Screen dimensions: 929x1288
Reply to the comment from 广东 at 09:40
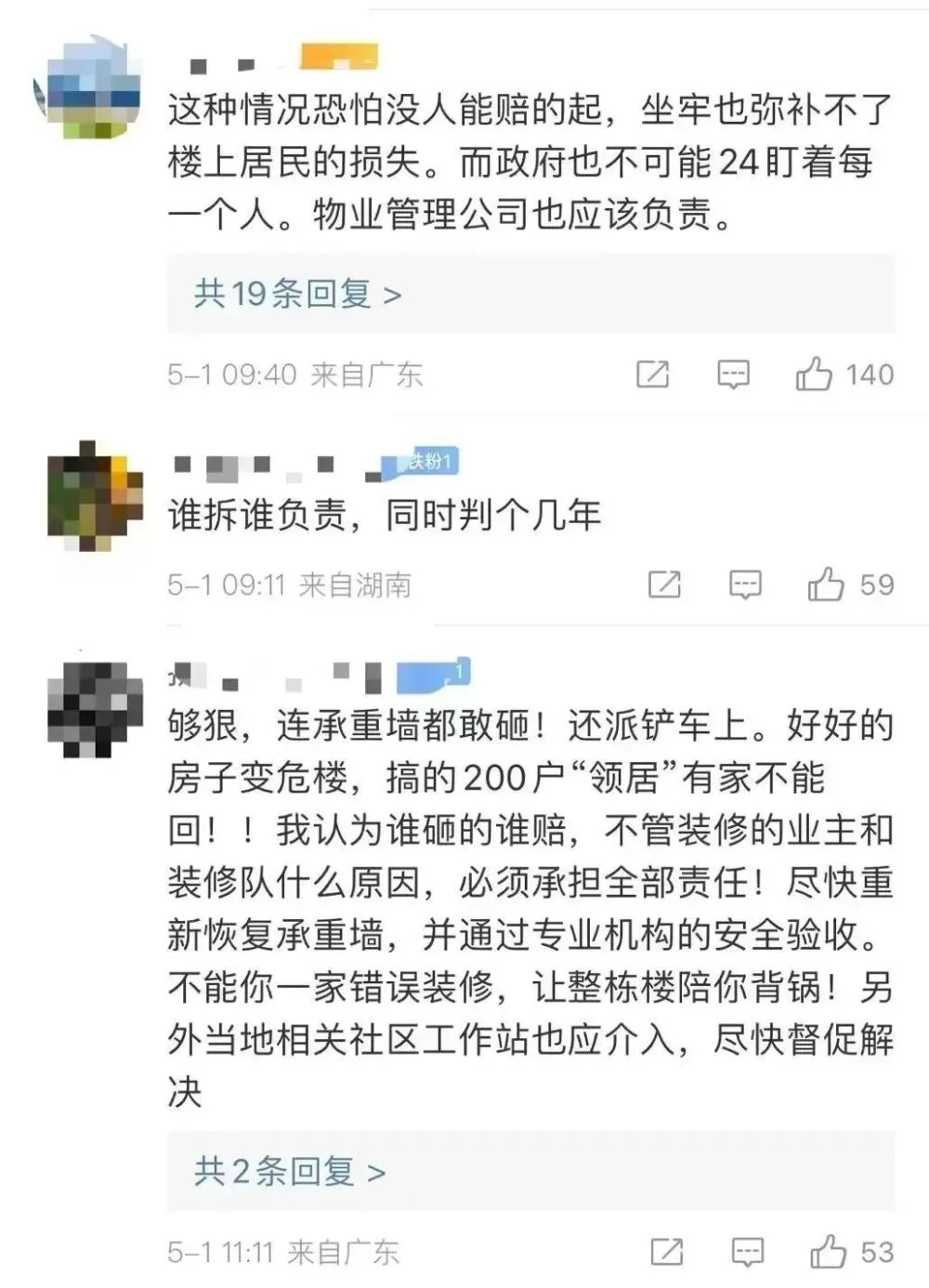pyautogui.click(x=733, y=375)
